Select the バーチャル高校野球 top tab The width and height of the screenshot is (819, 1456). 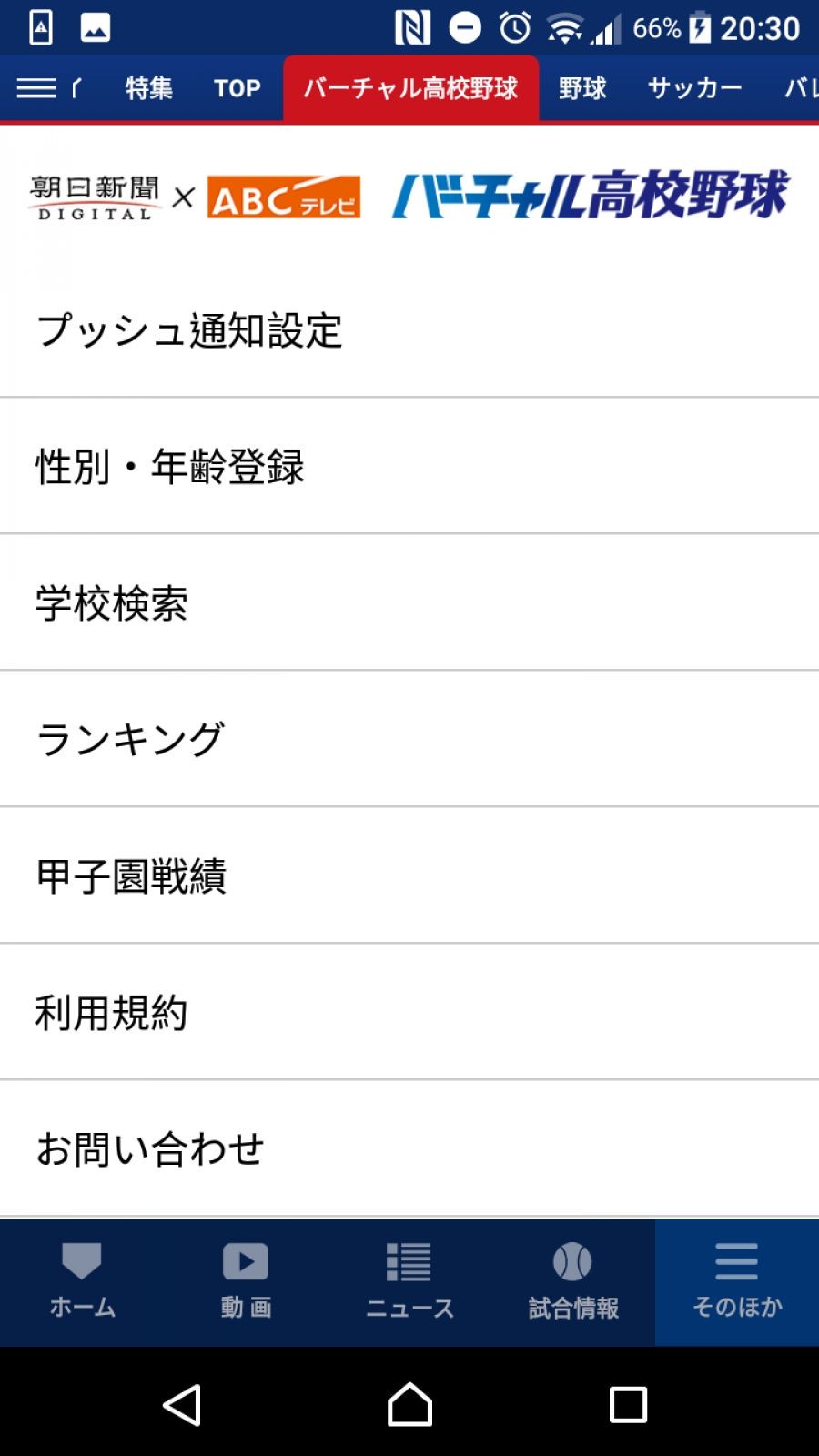[410, 88]
